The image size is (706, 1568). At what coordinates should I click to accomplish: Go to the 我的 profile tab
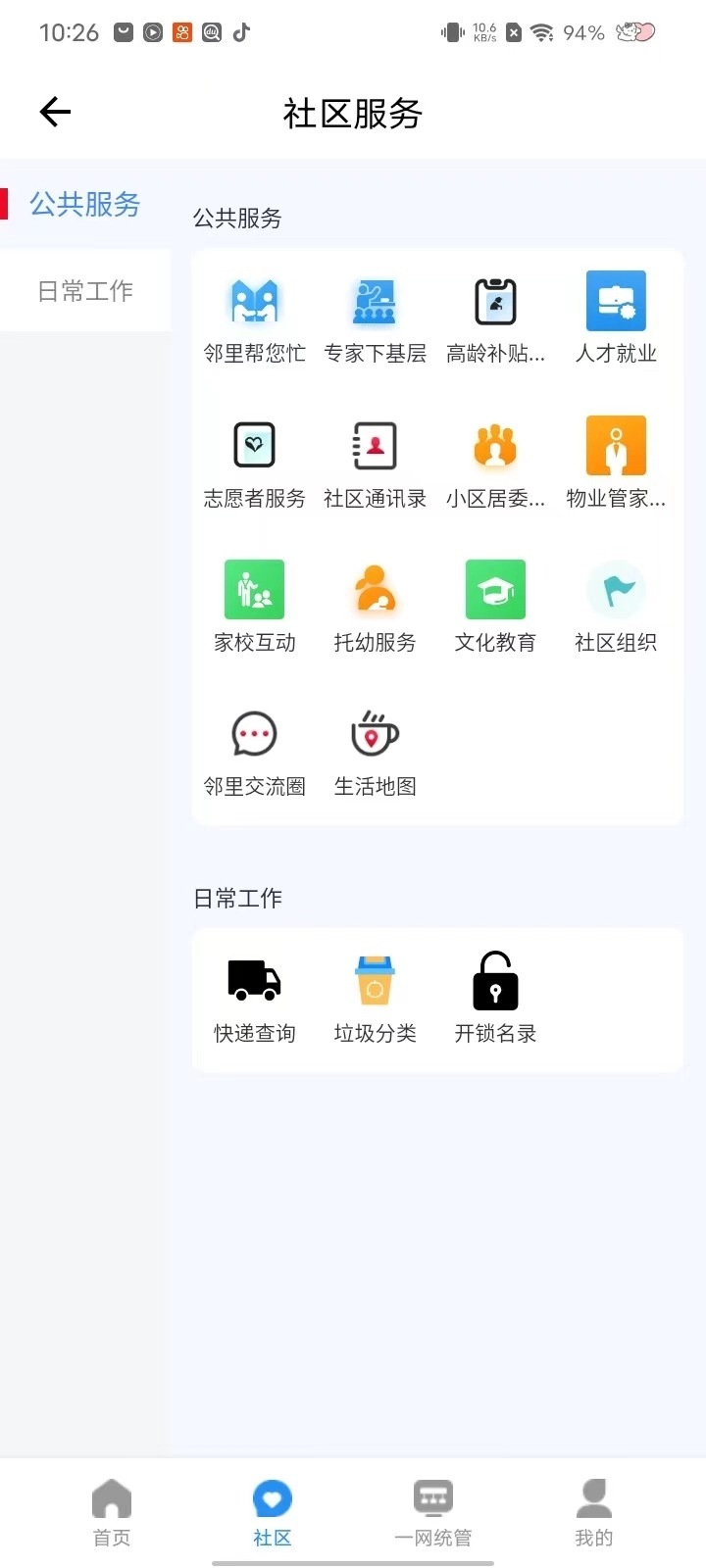point(592,1509)
